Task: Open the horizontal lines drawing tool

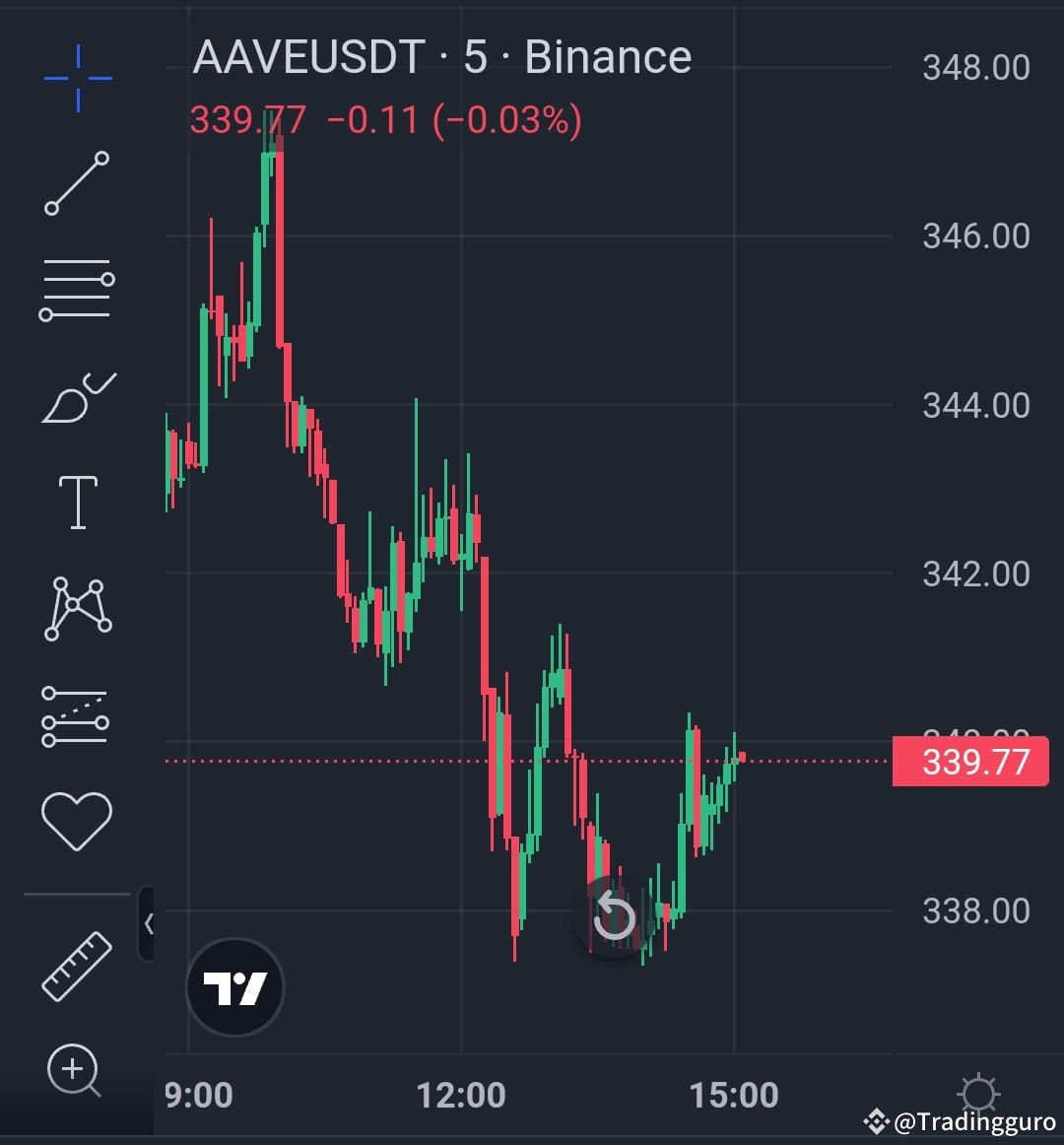Action: [77, 288]
